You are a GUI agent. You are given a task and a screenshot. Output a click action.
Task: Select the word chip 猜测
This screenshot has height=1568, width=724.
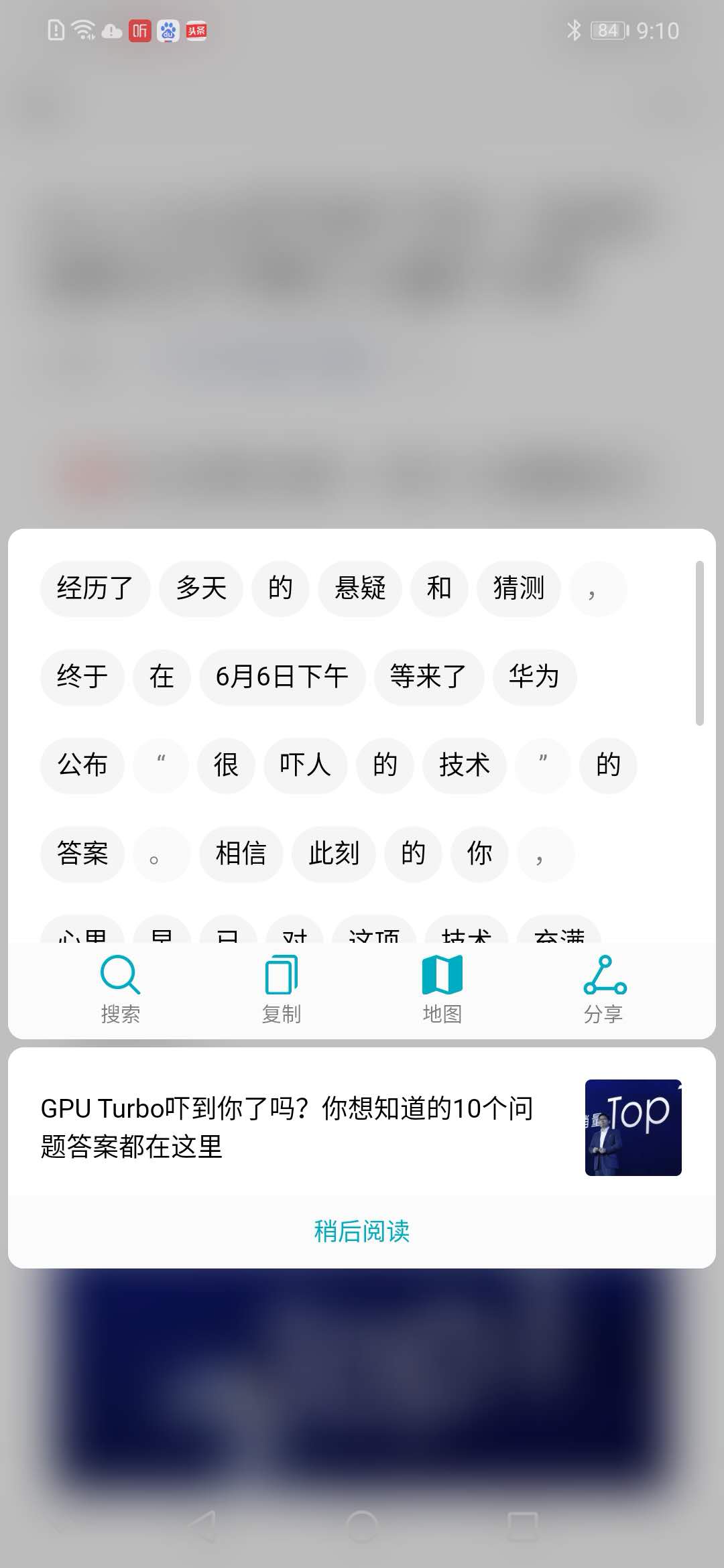point(518,588)
